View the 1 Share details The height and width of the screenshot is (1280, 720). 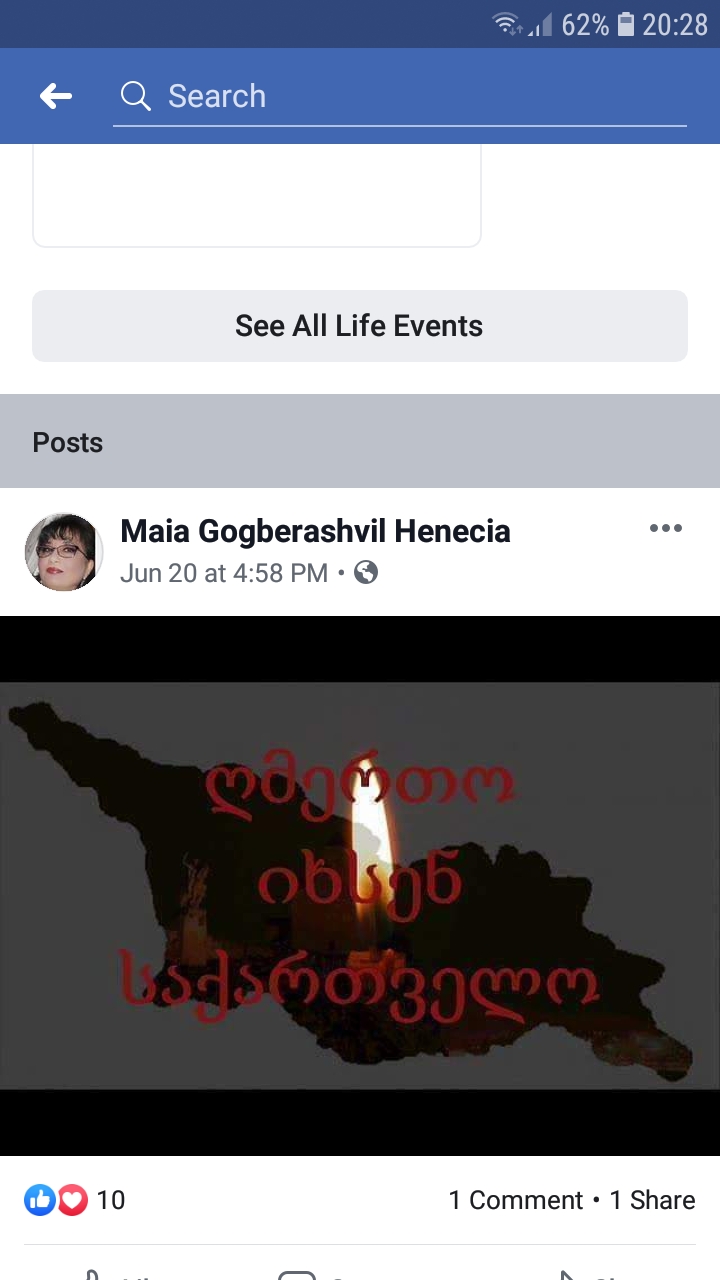point(652,1200)
